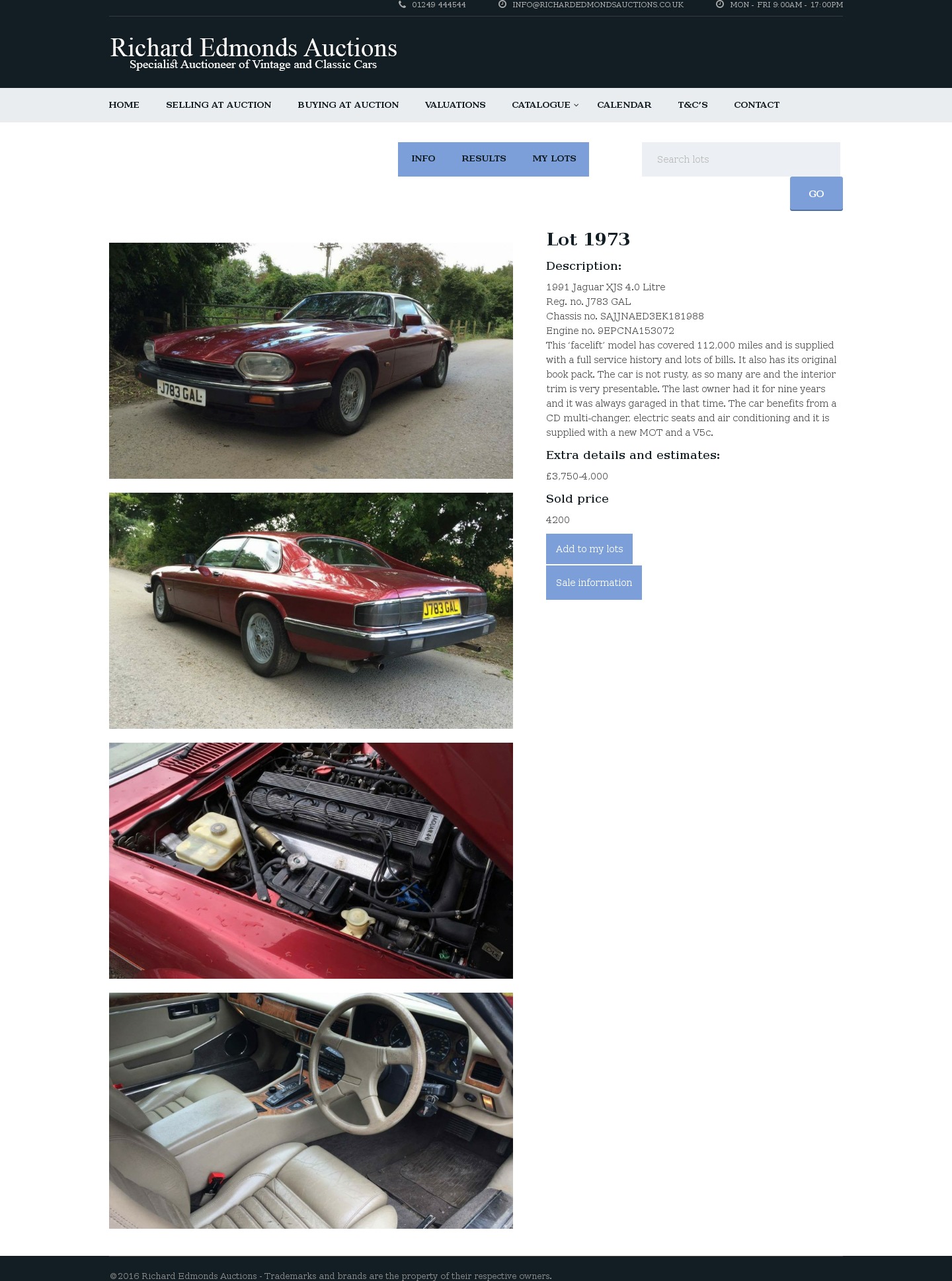This screenshot has width=952, height=1281.
Task: Open the engine bay photo
Action: tap(311, 860)
